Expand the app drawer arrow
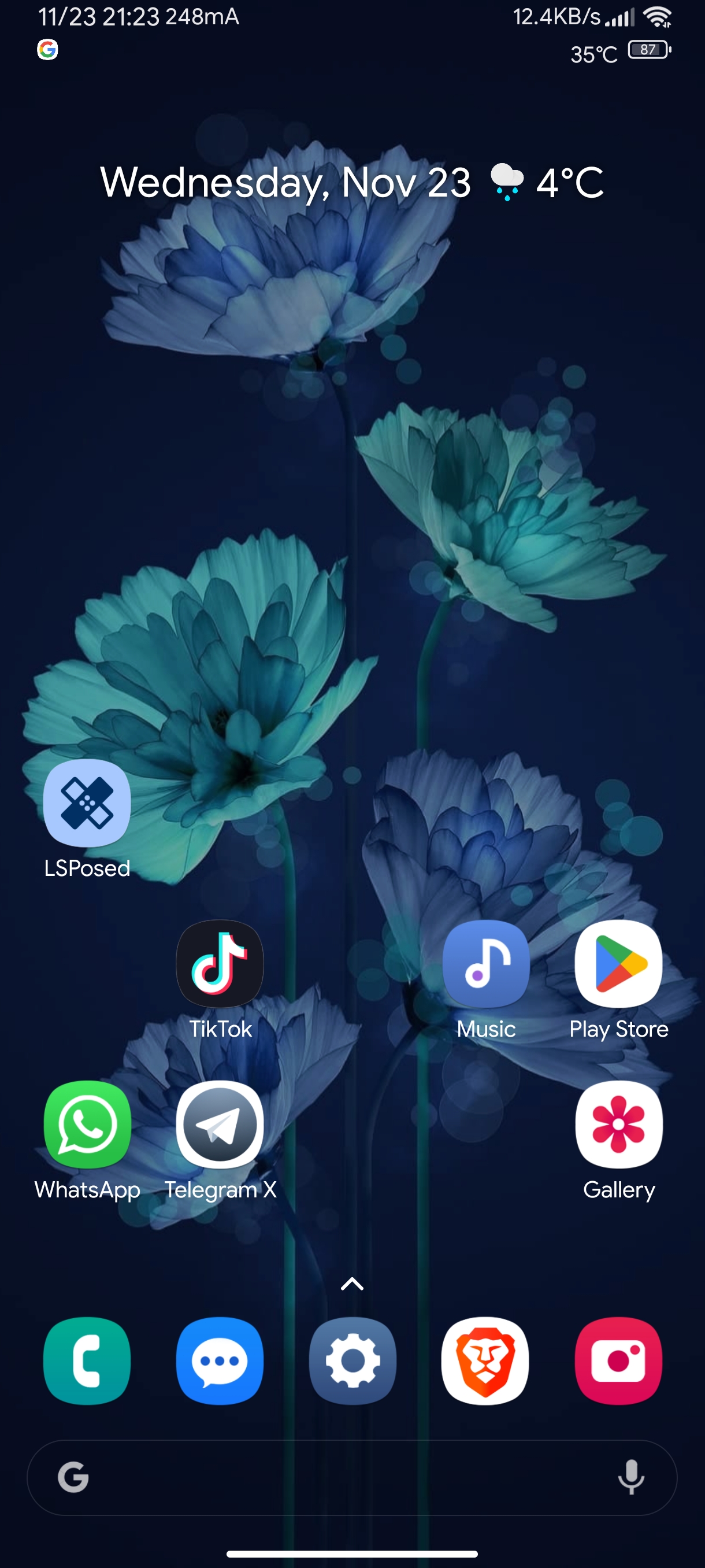 point(352,1284)
